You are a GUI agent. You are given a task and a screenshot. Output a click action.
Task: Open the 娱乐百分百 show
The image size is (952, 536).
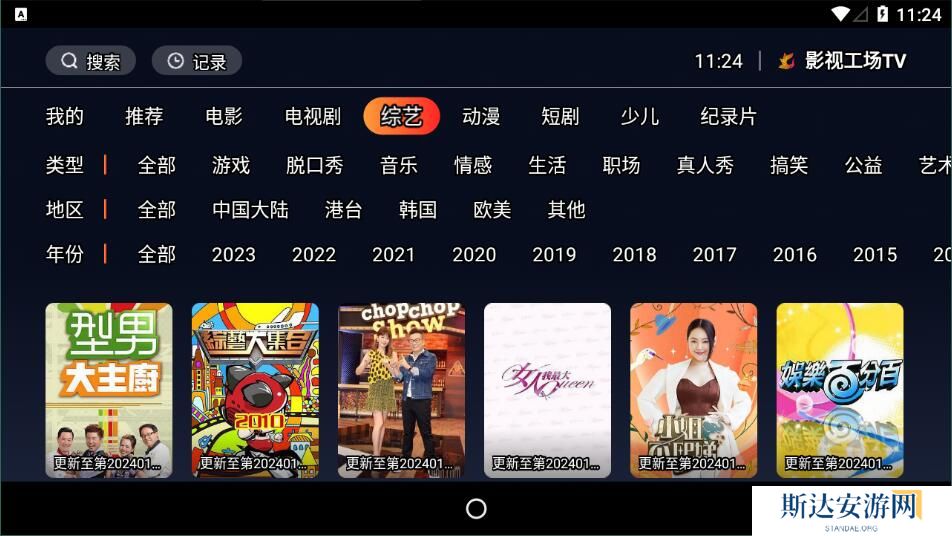pos(840,390)
